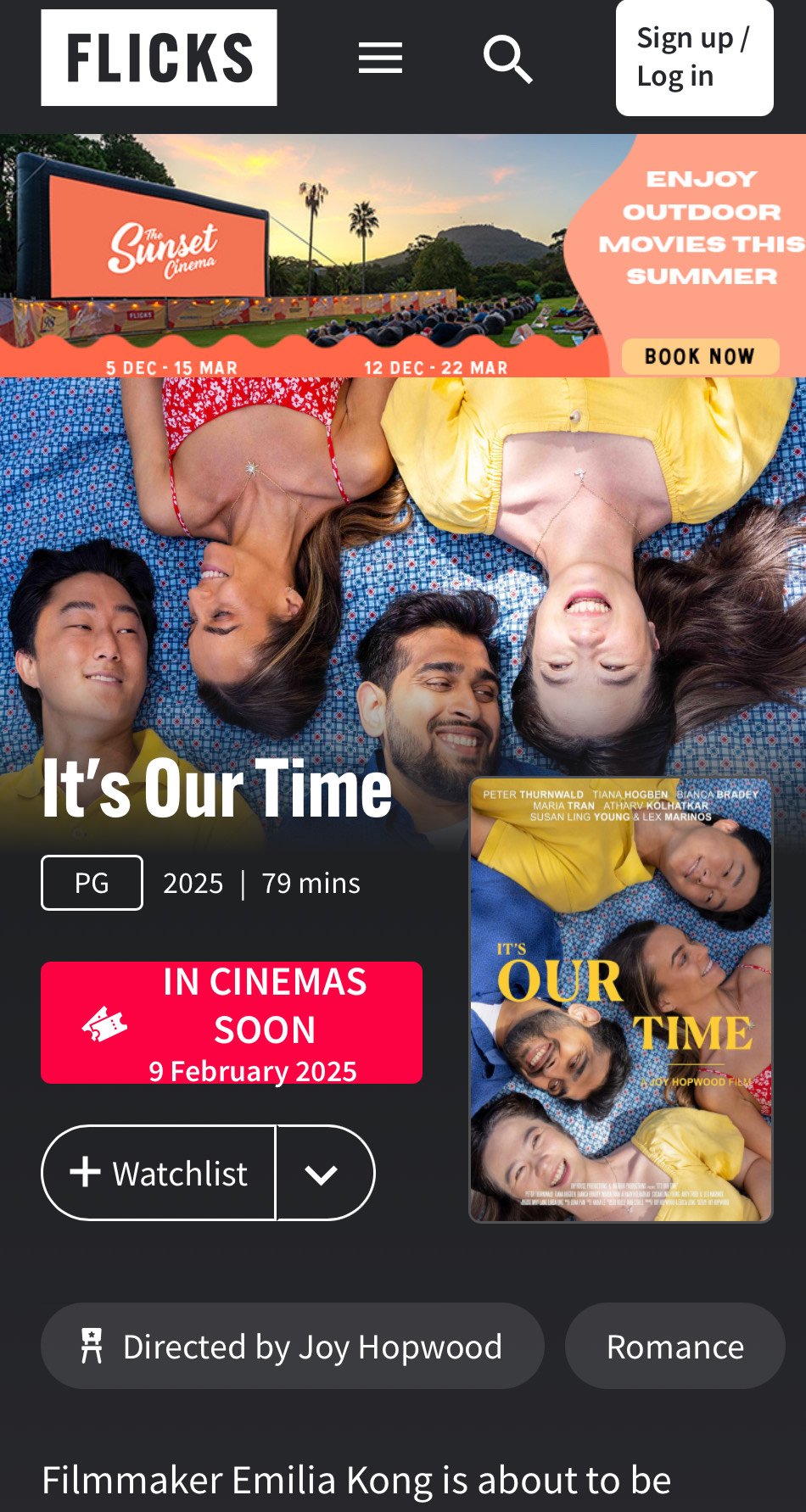Tap Sign up / Log in

coord(694,58)
